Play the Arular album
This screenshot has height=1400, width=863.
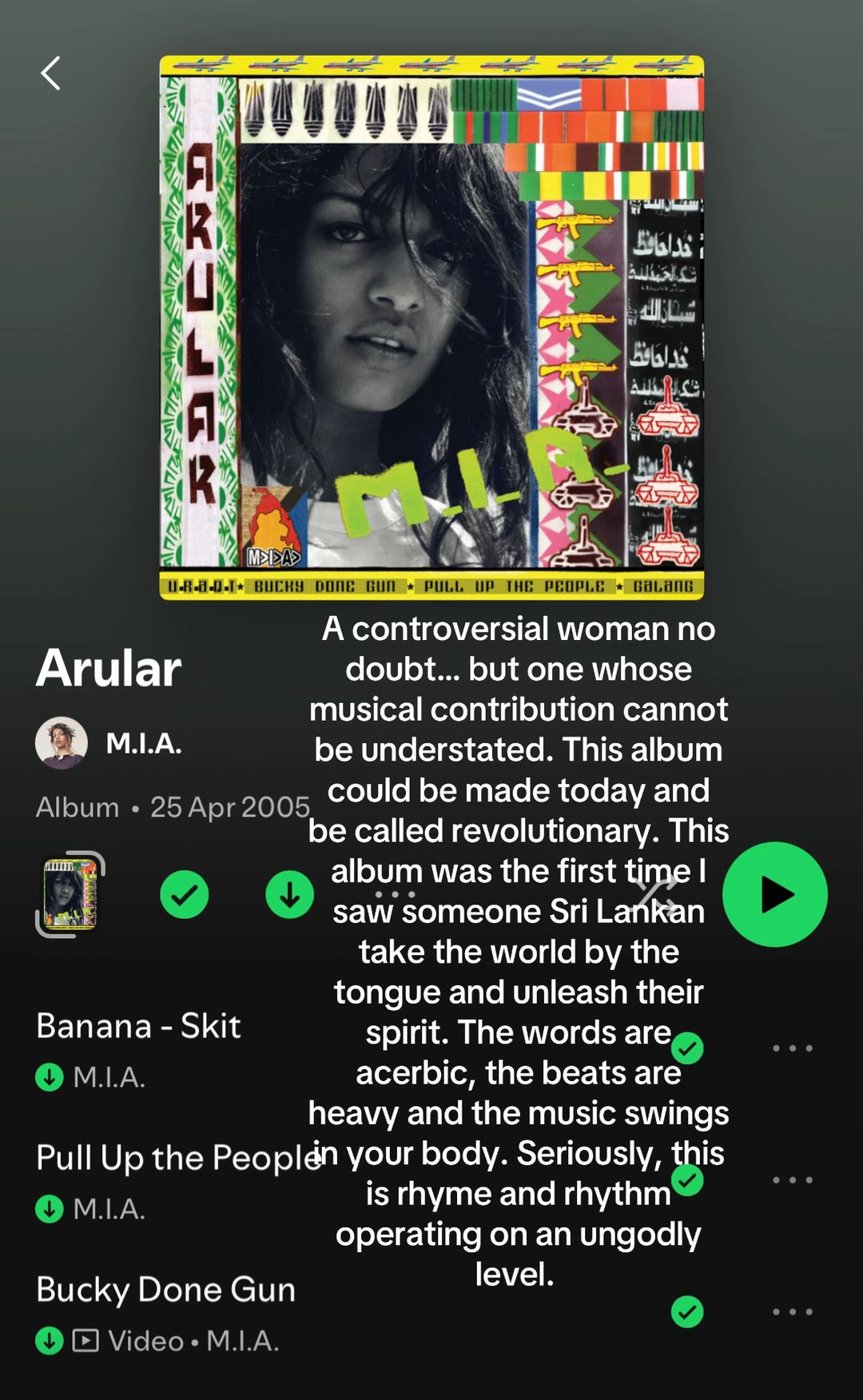775,894
